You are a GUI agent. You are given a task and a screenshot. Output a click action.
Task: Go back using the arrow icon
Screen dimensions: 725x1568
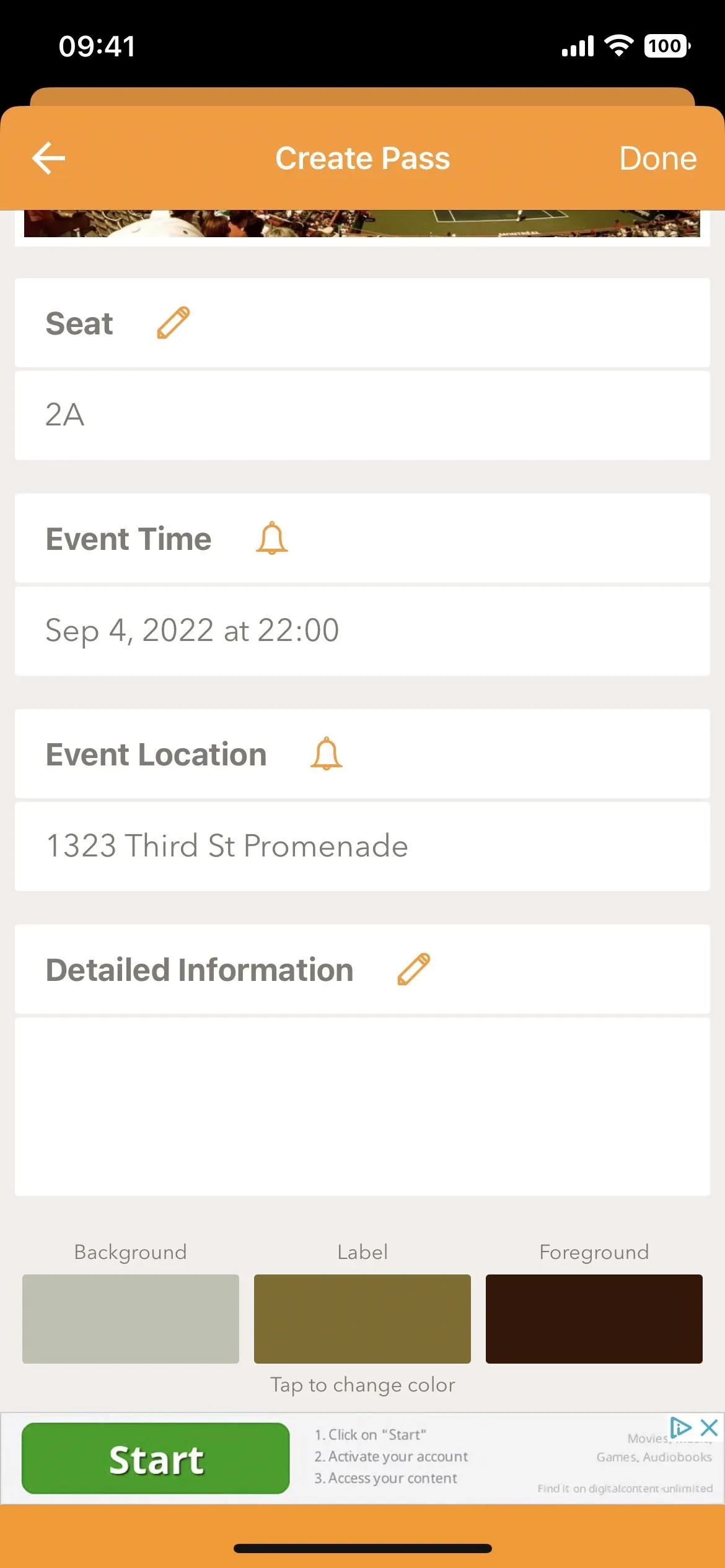coord(48,159)
